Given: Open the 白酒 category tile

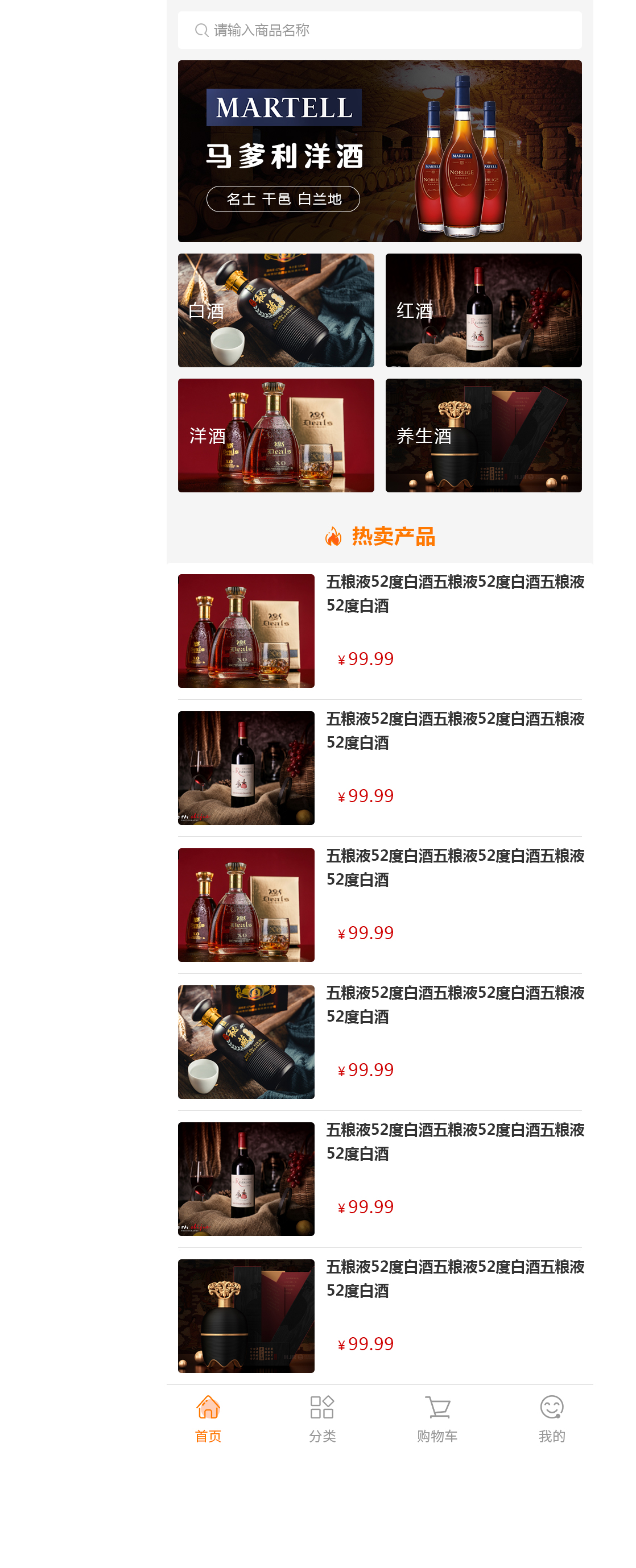Looking at the screenshot, I should (x=275, y=310).
